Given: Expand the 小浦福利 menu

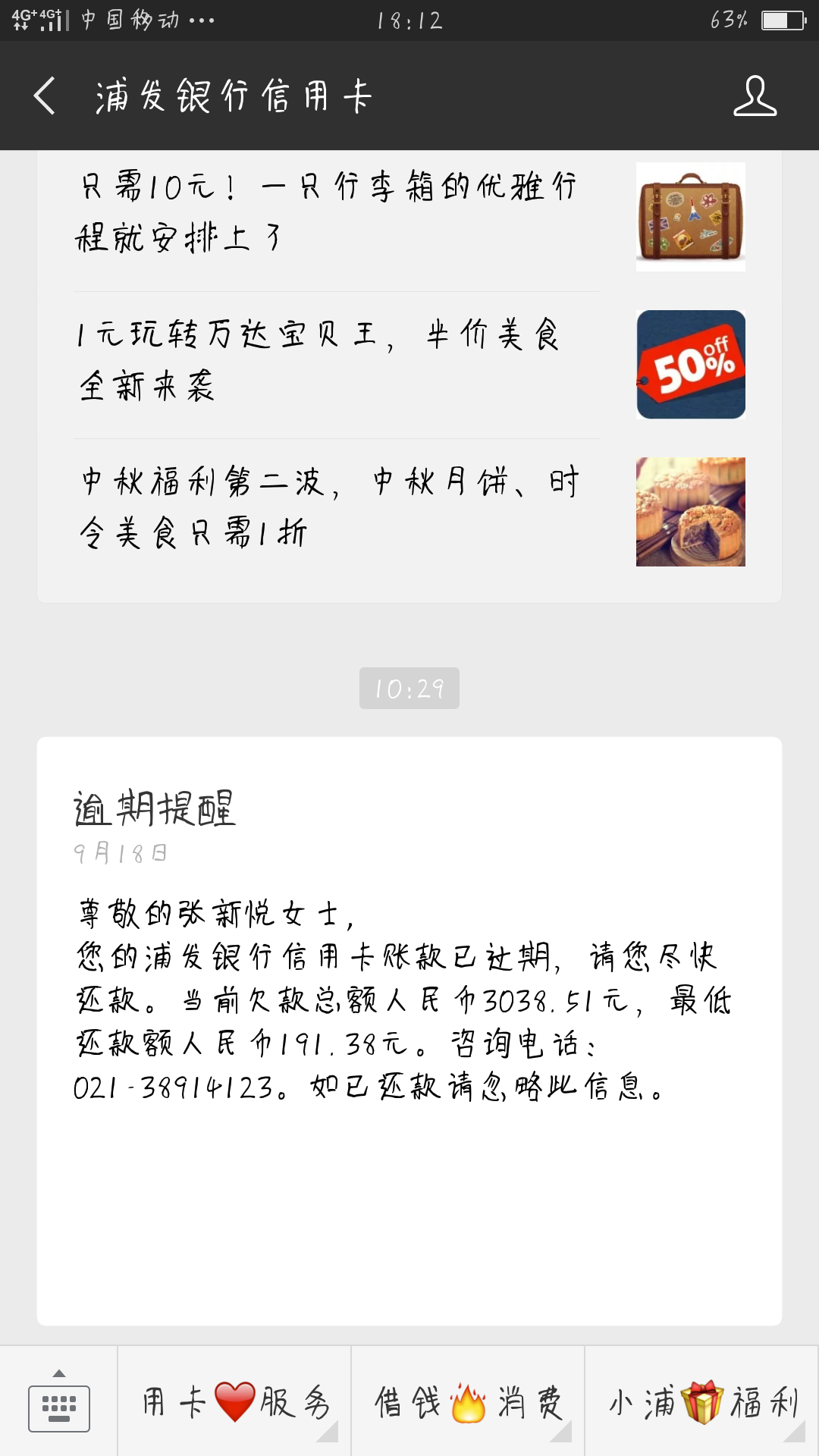Looking at the screenshot, I should click(x=702, y=1402).
